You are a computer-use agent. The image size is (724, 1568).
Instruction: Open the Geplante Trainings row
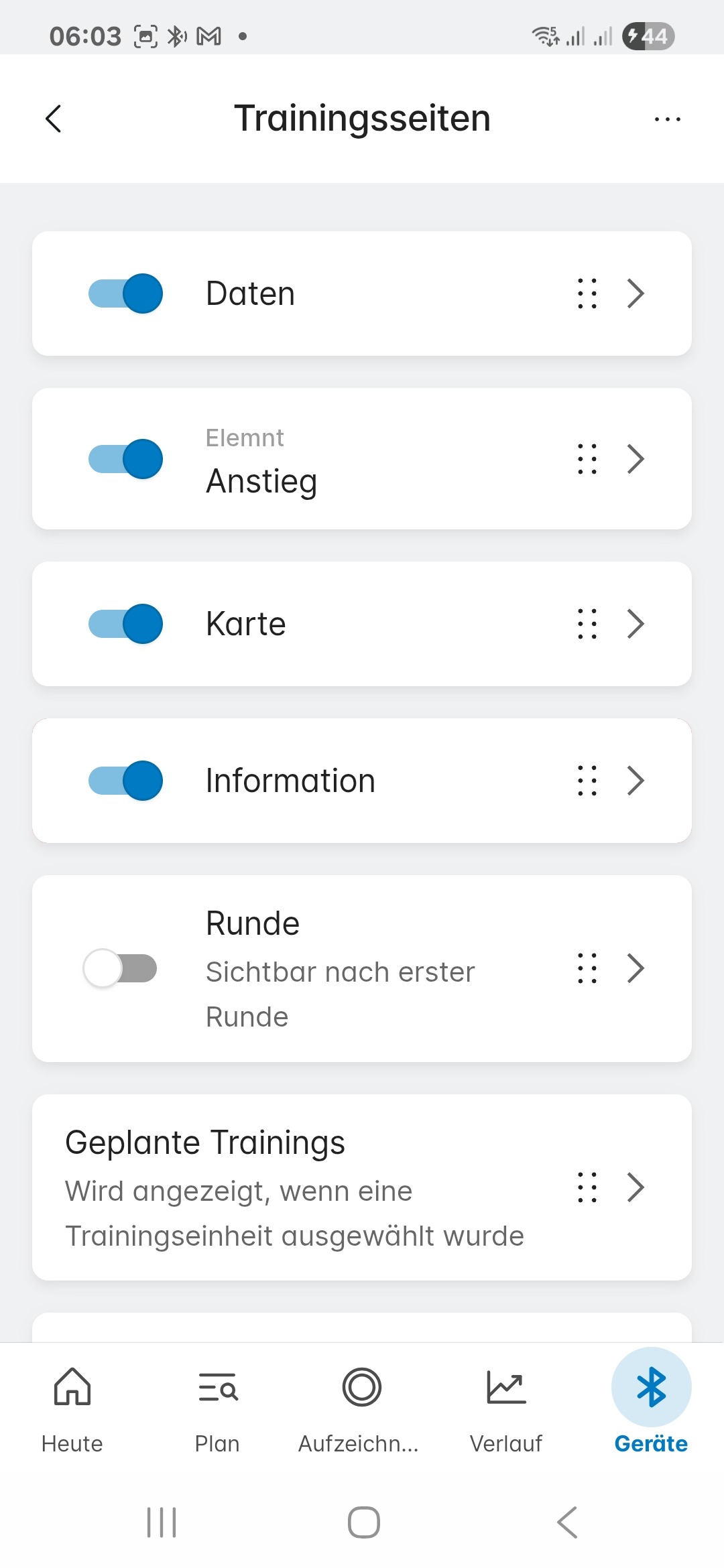click(x=636, y=1187)
